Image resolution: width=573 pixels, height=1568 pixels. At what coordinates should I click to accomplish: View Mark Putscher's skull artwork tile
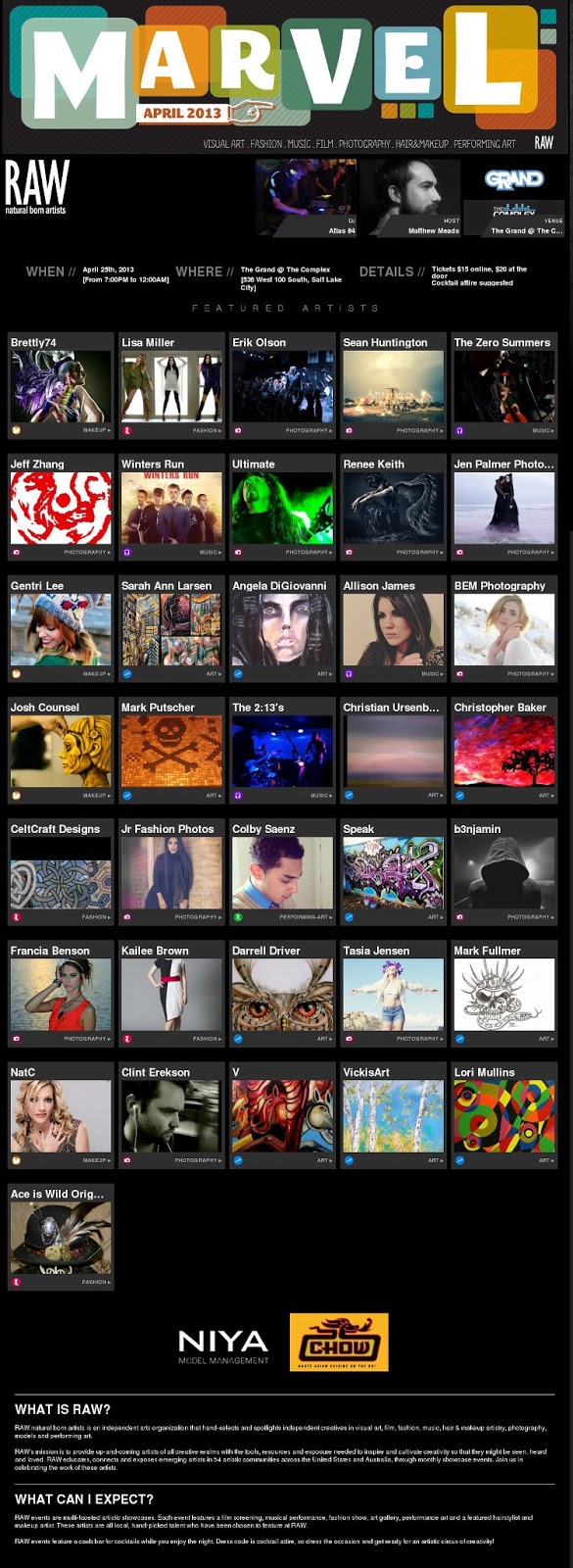coord(171,750)
